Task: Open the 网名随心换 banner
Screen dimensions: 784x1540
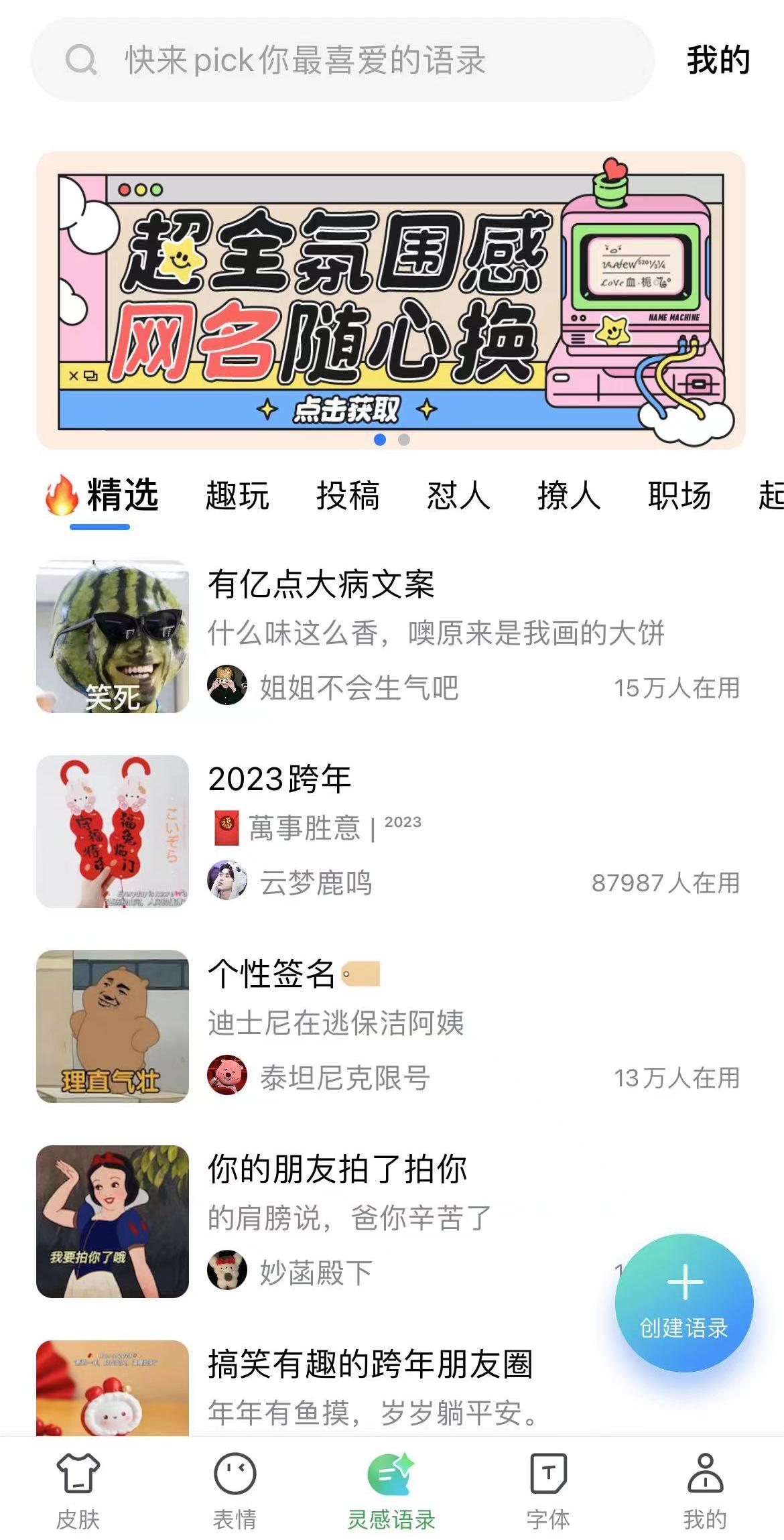Action: coord(391,300)
